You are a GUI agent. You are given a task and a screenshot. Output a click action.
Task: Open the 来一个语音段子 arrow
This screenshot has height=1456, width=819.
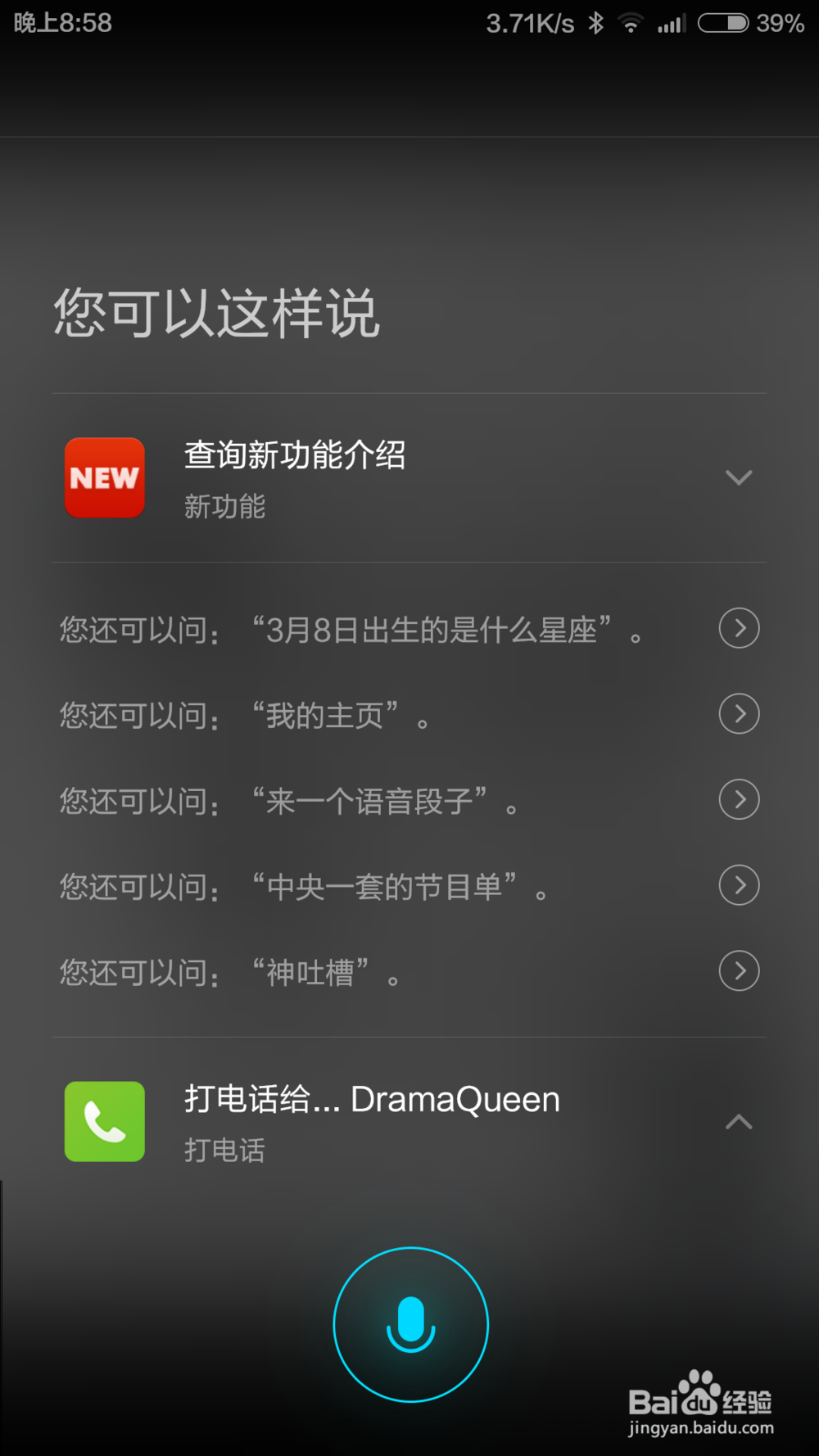click(739, 799)
